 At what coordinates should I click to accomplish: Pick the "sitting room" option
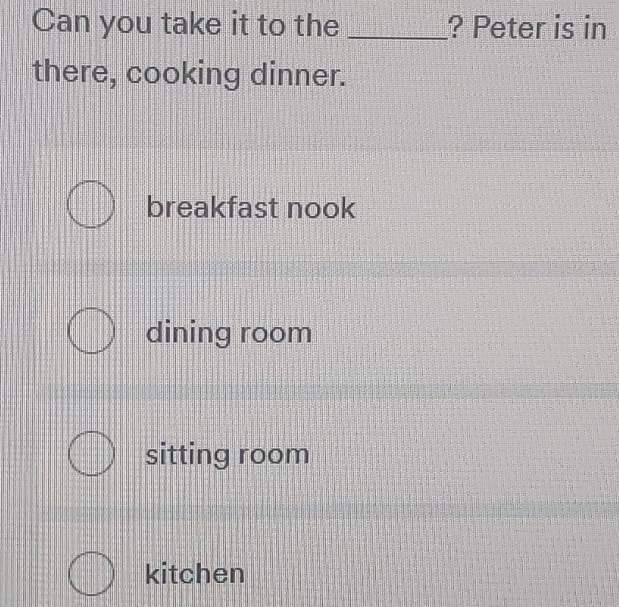tap(91, 455)
